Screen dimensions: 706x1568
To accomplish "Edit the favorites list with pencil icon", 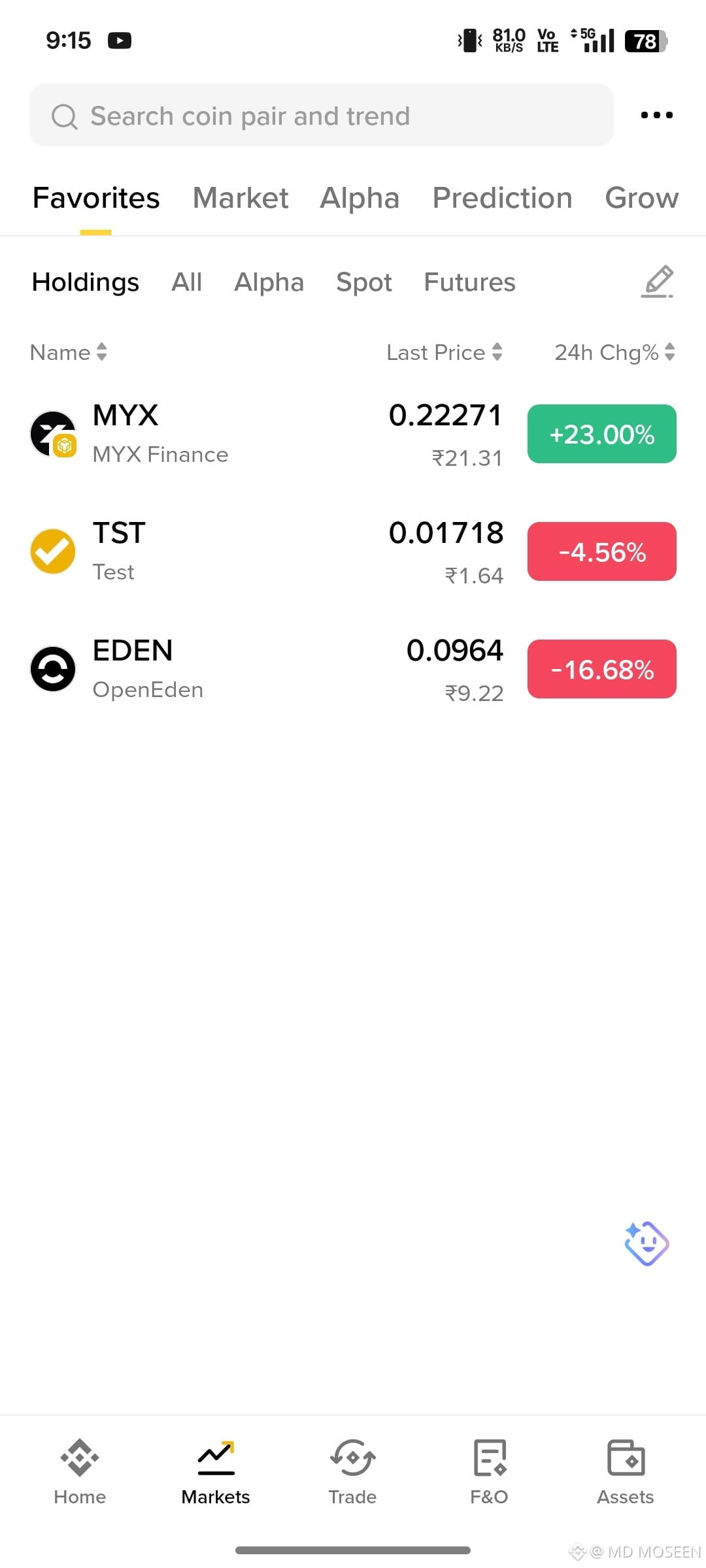I will point(658,282).
